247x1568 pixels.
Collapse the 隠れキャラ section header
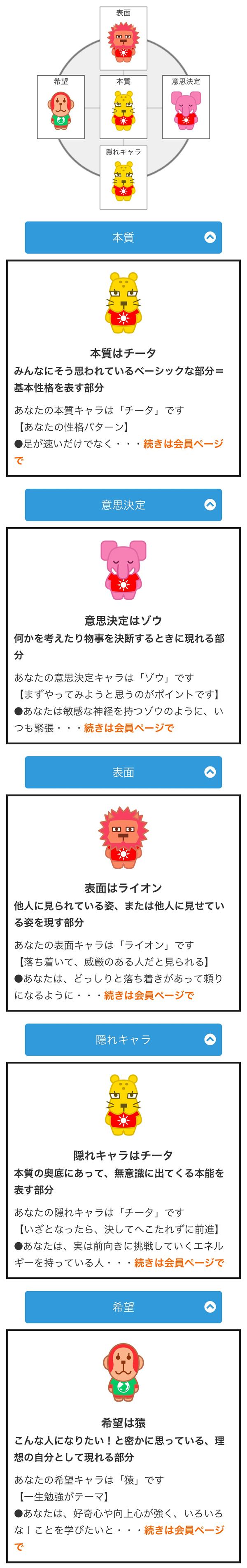[x=123, y=1039]
